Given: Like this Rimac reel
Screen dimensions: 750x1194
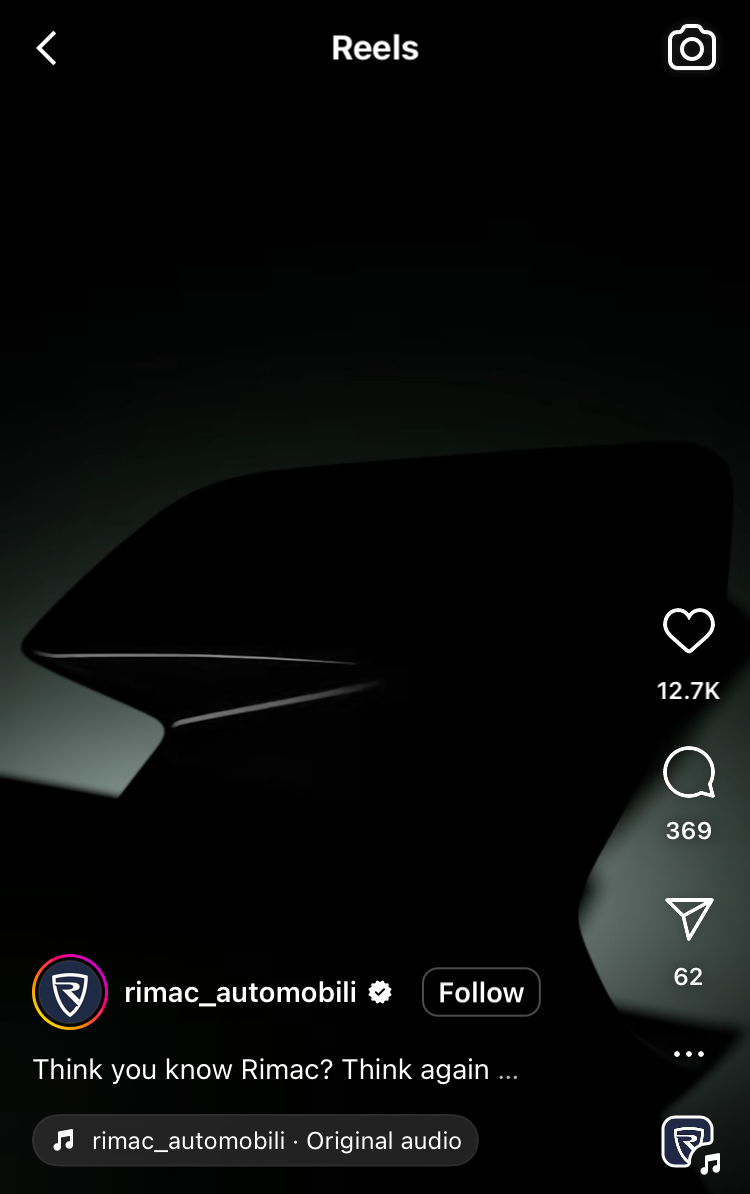Looking at the screenshot, I should coord(688,632).
